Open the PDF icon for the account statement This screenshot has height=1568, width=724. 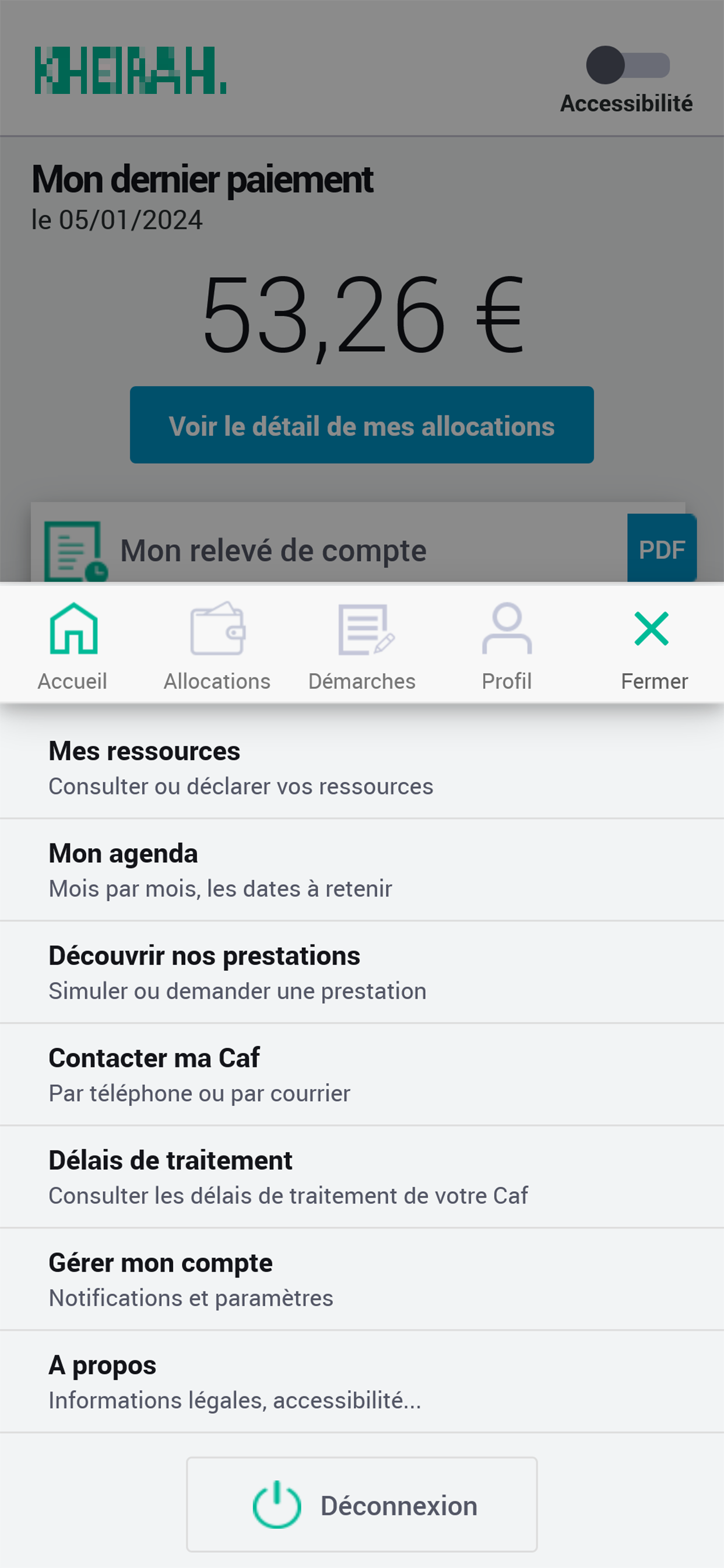click(x=661, y=549)
